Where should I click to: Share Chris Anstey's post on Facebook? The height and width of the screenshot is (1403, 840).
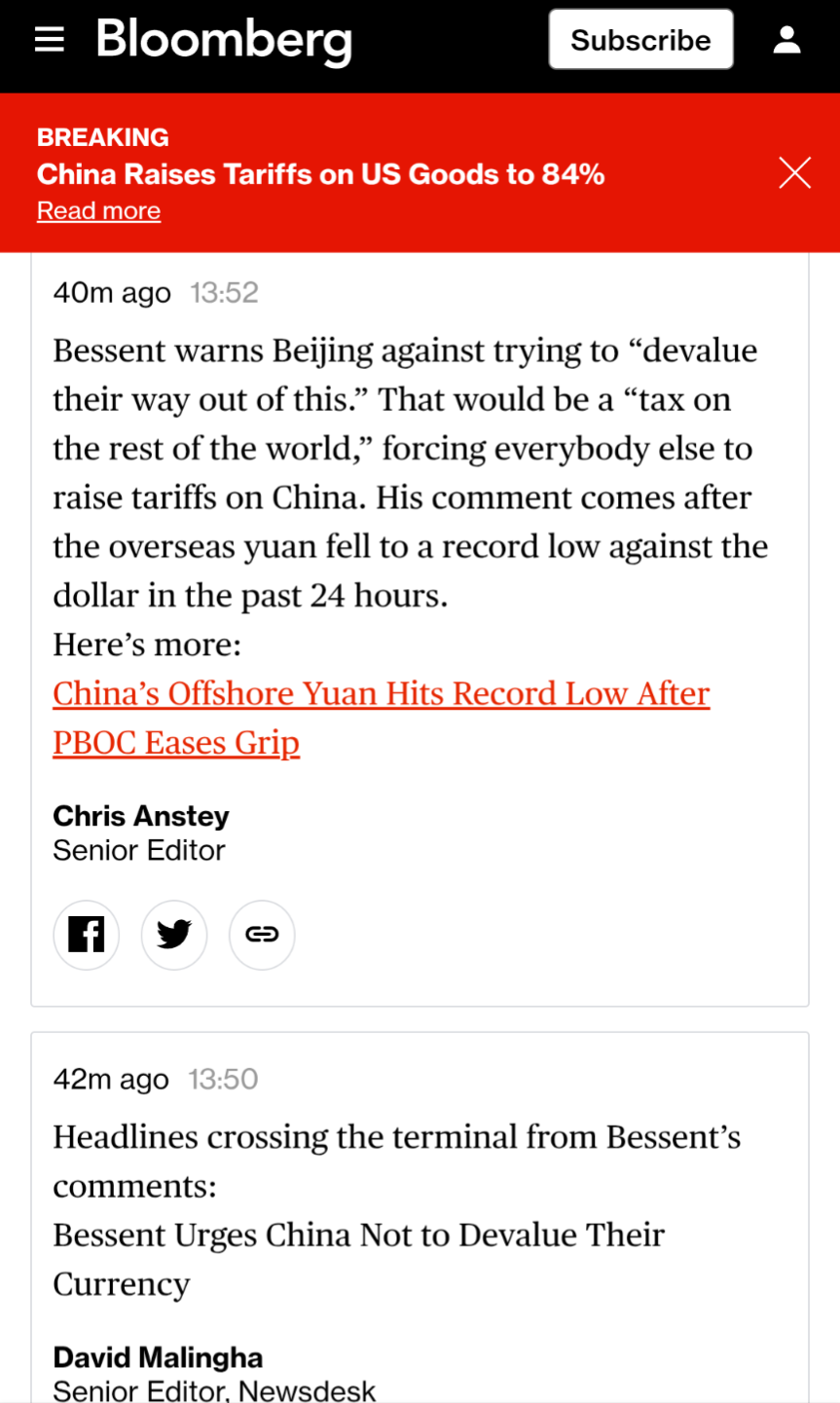tap(87, 935)
